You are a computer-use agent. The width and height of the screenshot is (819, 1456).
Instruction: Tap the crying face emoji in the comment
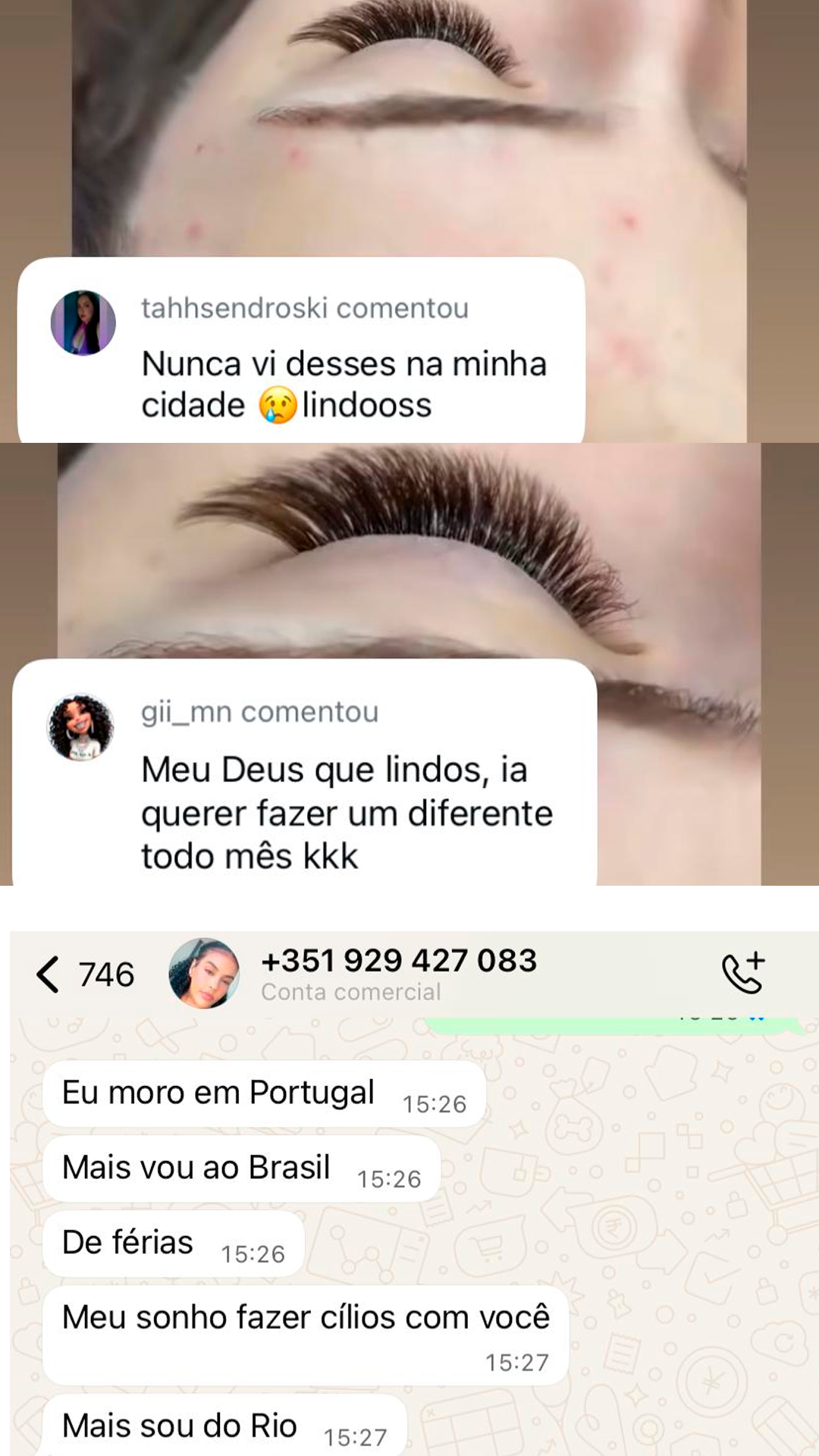[x=278, y=404]
